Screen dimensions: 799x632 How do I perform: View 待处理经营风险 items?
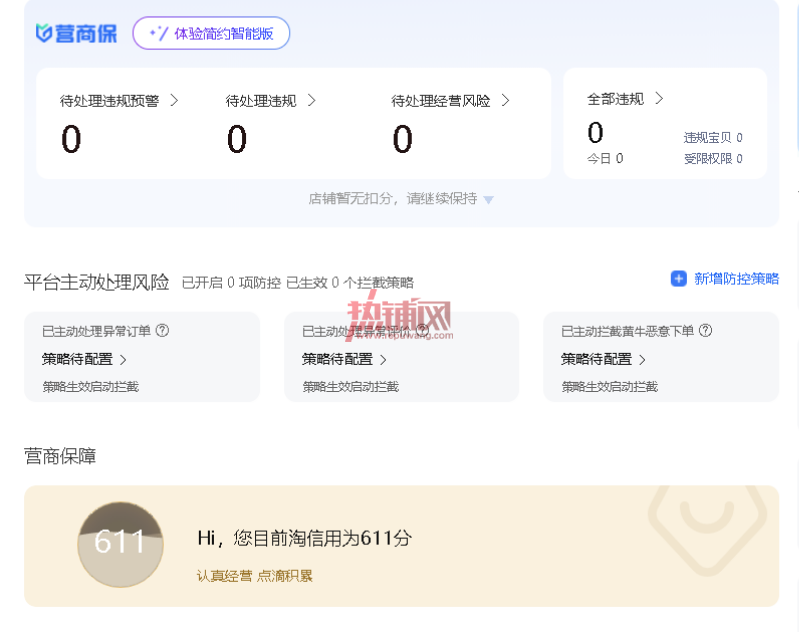pyautogui.click(x=450, y=100)
